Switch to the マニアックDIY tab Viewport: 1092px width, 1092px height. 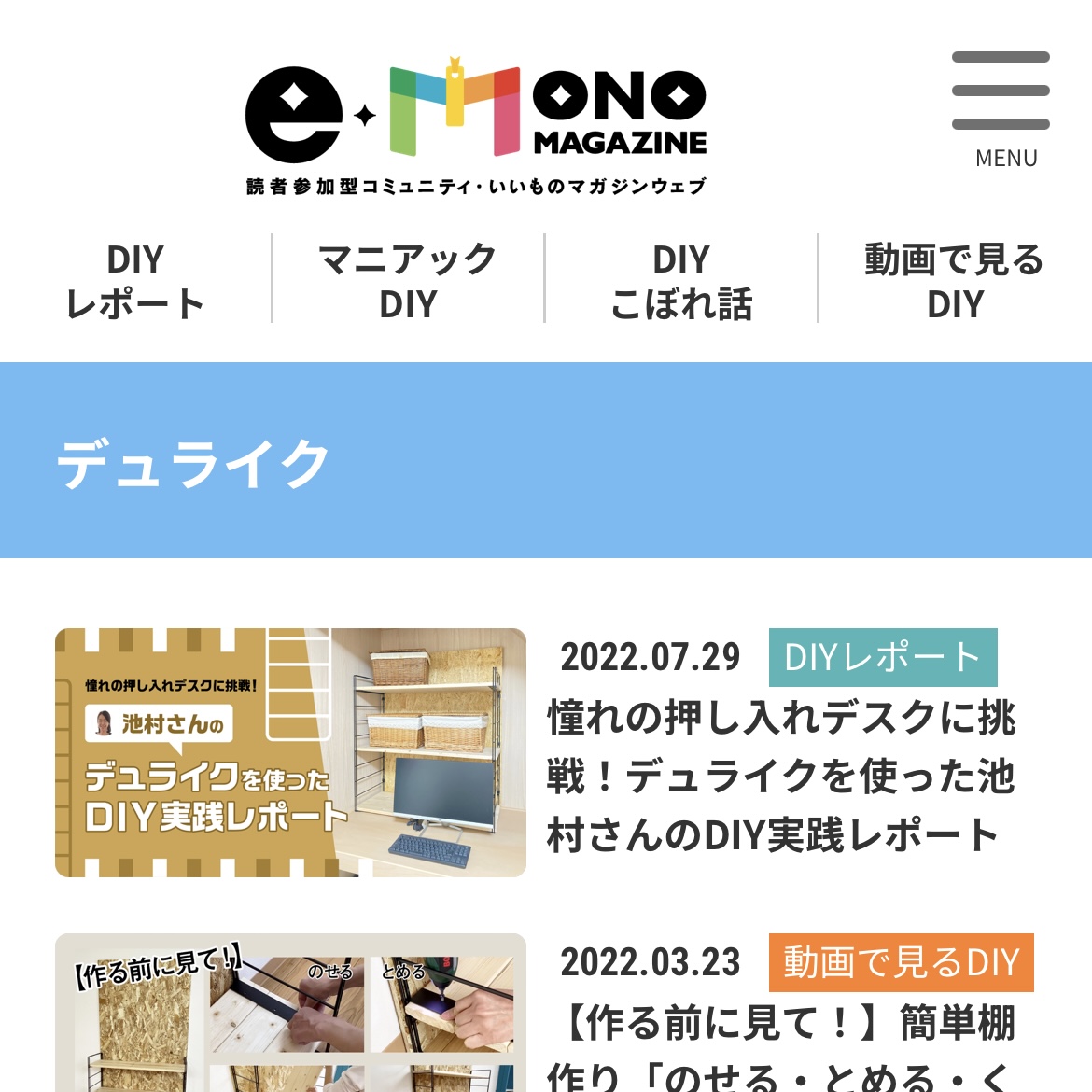[408, 281]
